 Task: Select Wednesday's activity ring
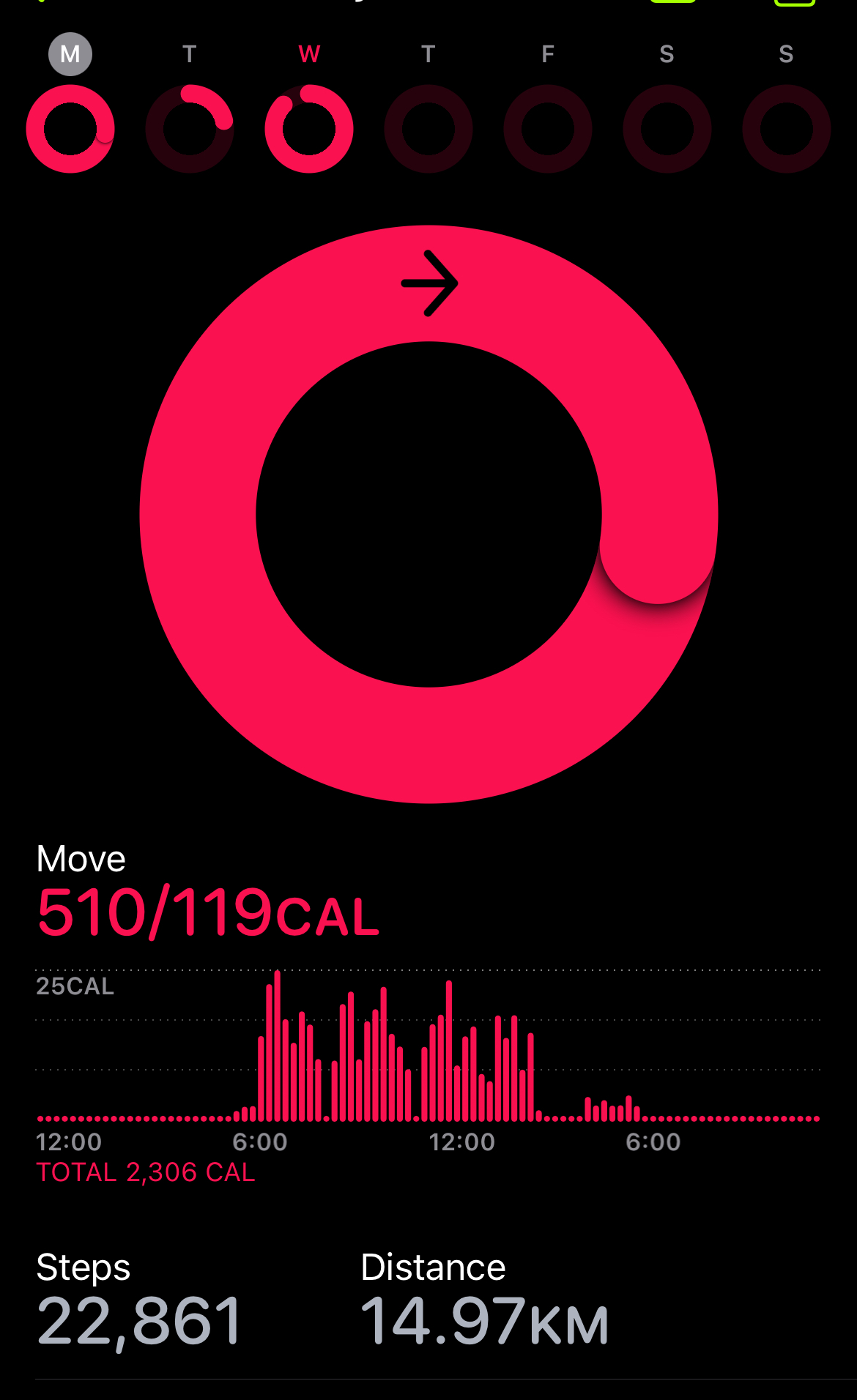(309, 129)
